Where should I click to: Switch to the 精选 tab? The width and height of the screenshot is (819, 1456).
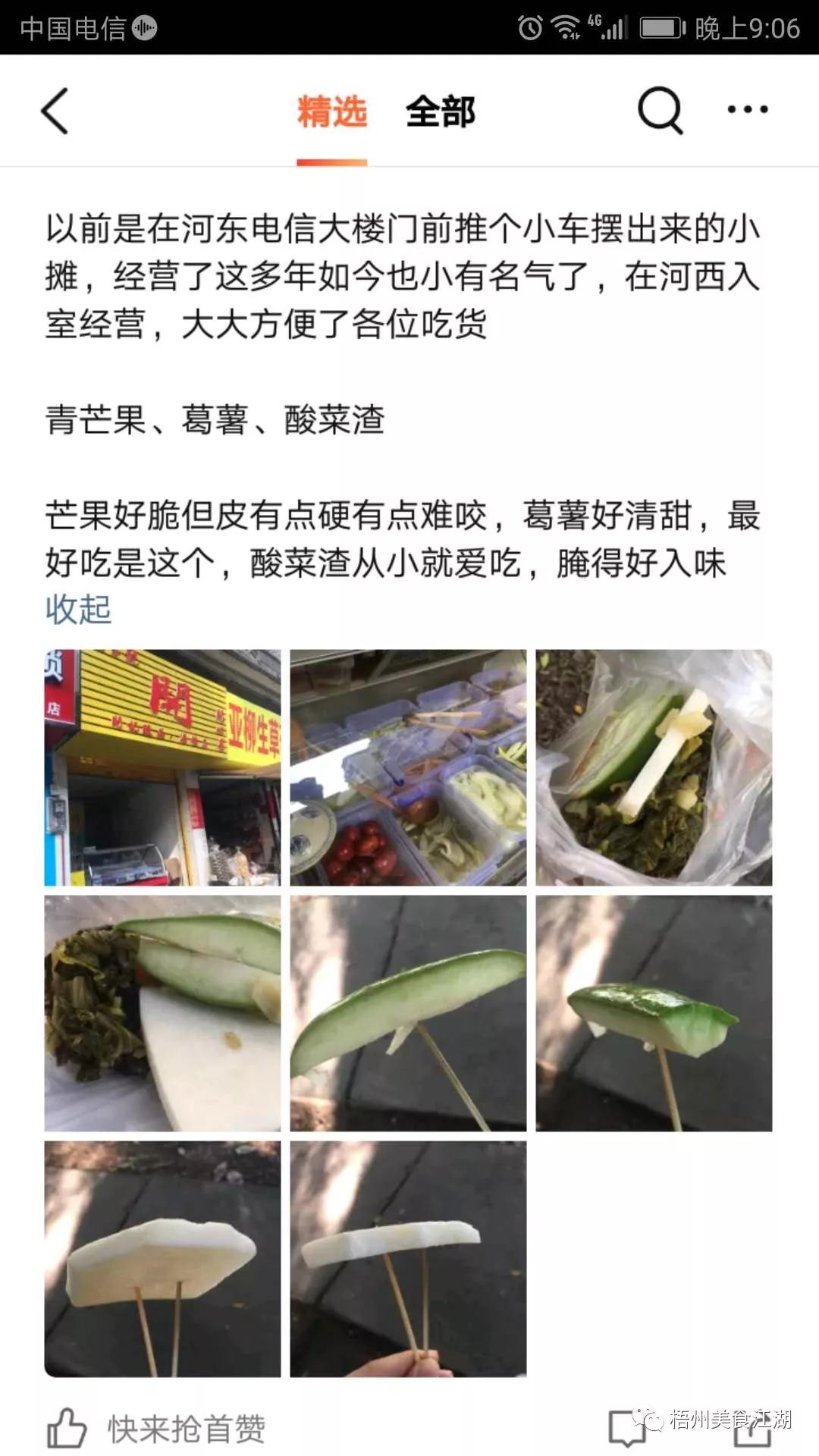pos(332,112)
